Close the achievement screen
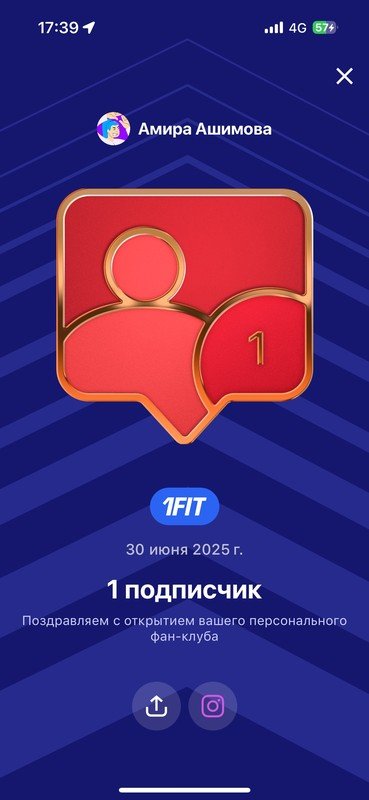Screen dimensions: 369x800 click(345, 77)
